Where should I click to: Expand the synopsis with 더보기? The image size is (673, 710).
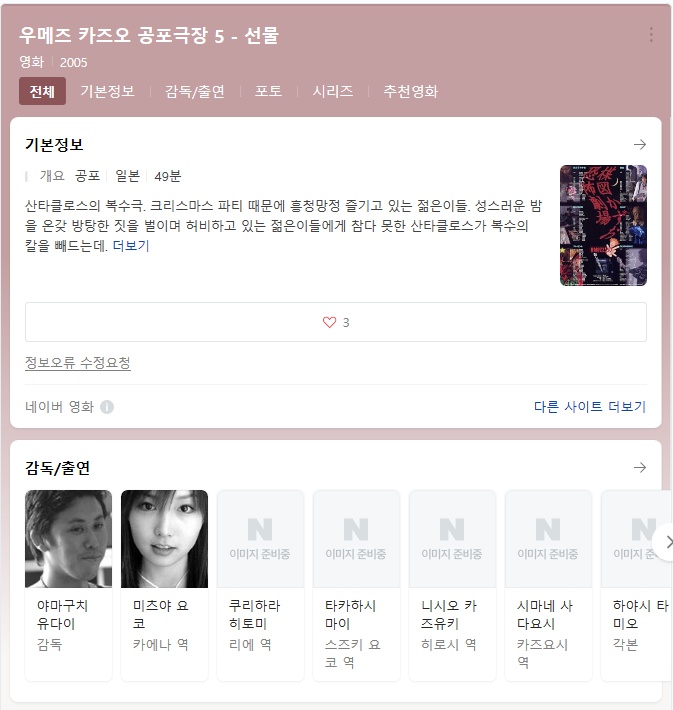coord(131,246)
